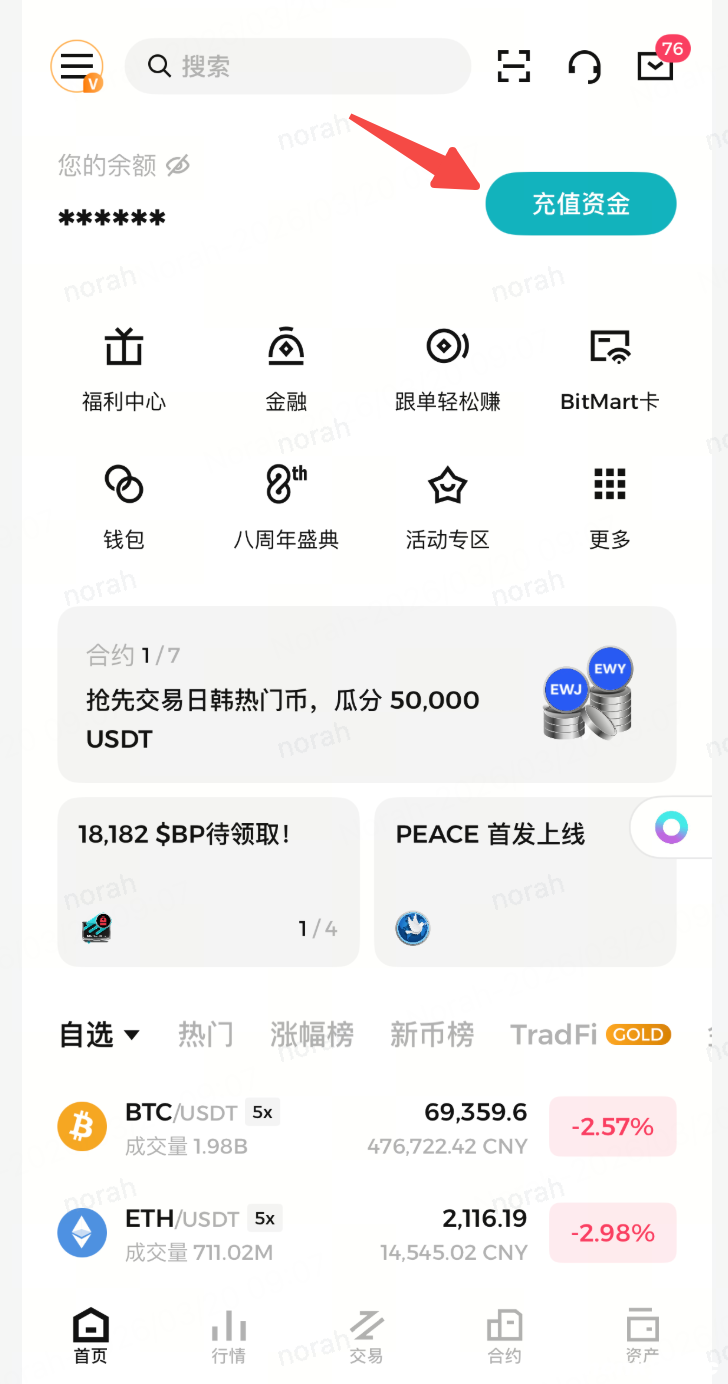Tap the QR code scan icon

pos(513,66)
